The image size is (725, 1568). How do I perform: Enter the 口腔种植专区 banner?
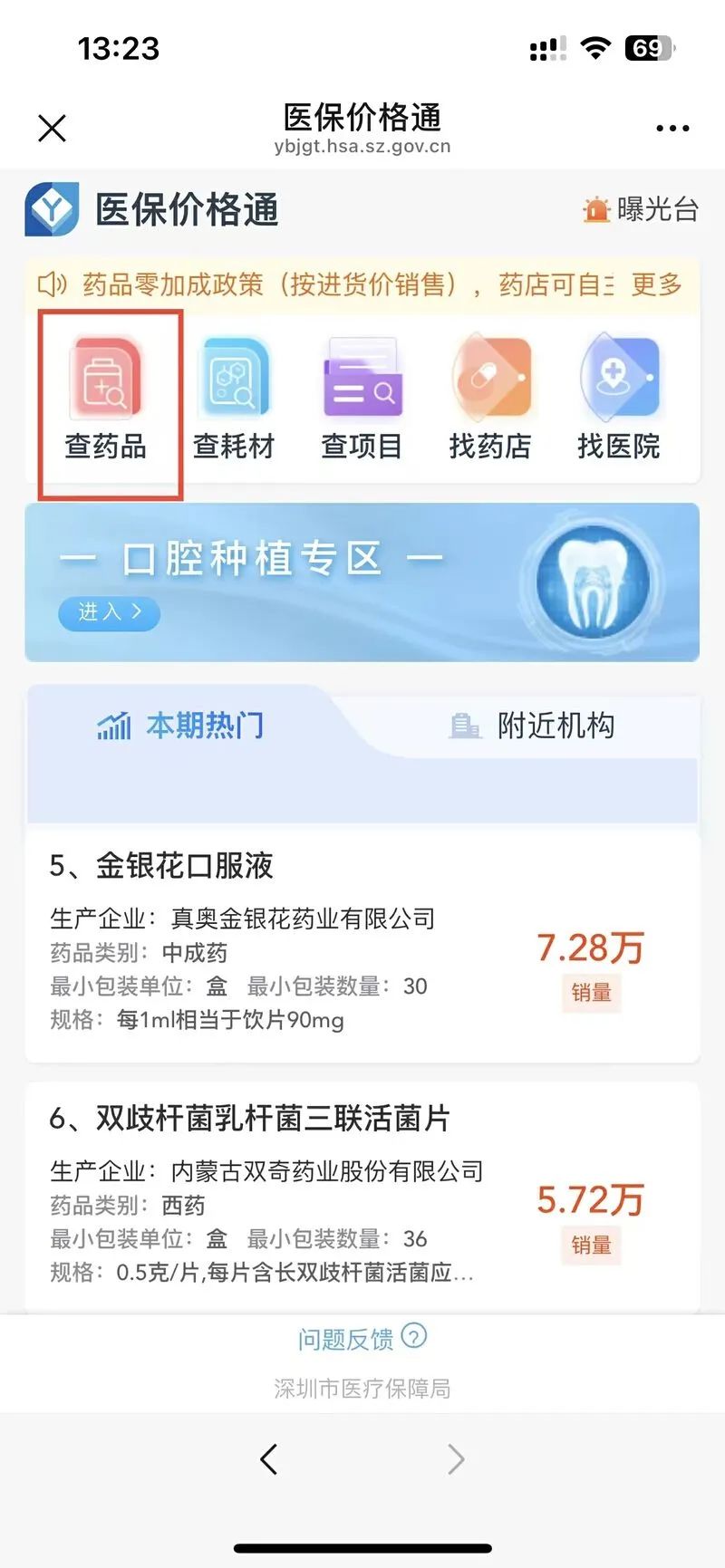[110, 613]
